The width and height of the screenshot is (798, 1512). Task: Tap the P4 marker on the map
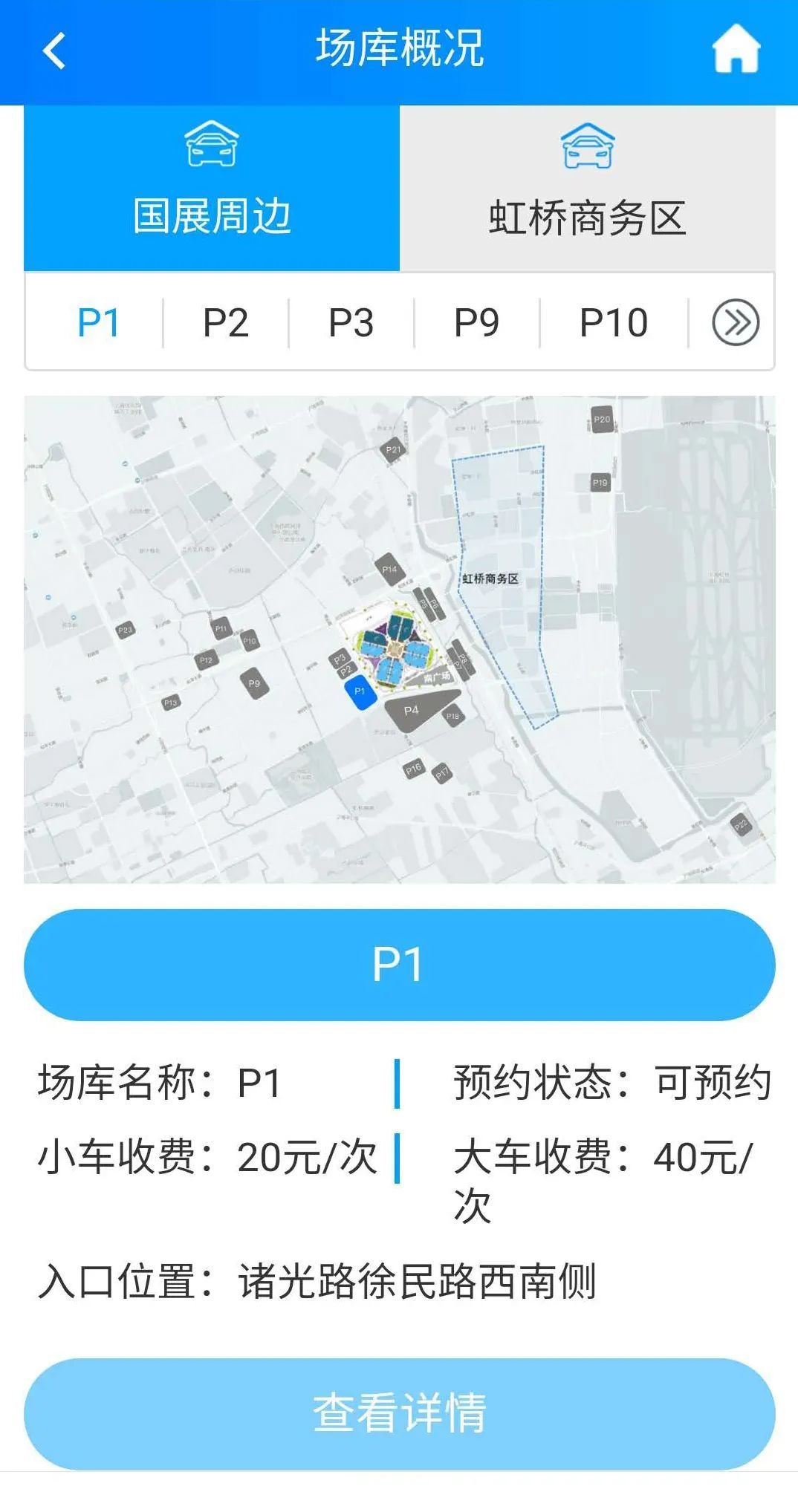pos(412,711)
